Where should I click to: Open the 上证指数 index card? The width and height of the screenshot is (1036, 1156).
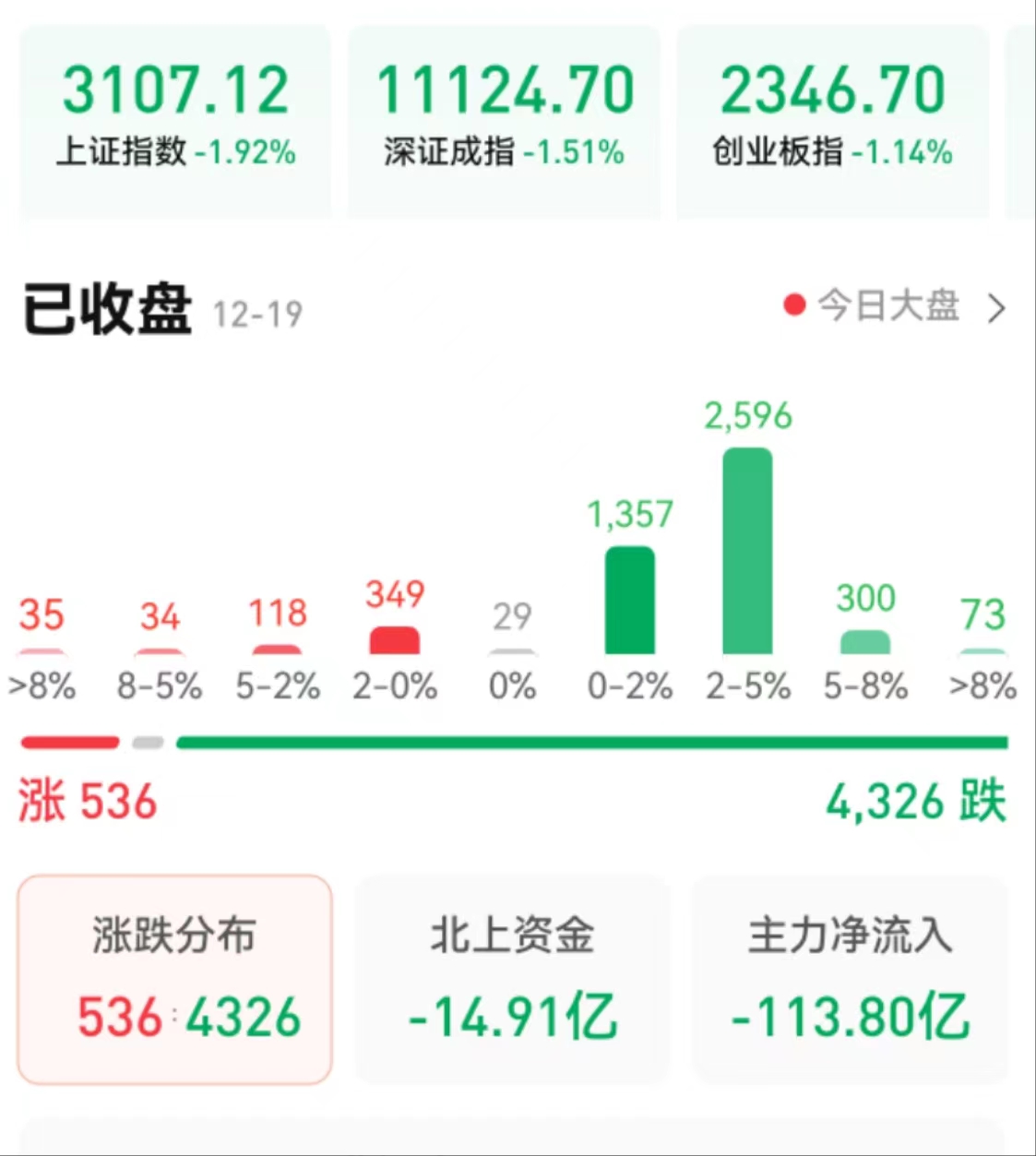click(175, 120)
